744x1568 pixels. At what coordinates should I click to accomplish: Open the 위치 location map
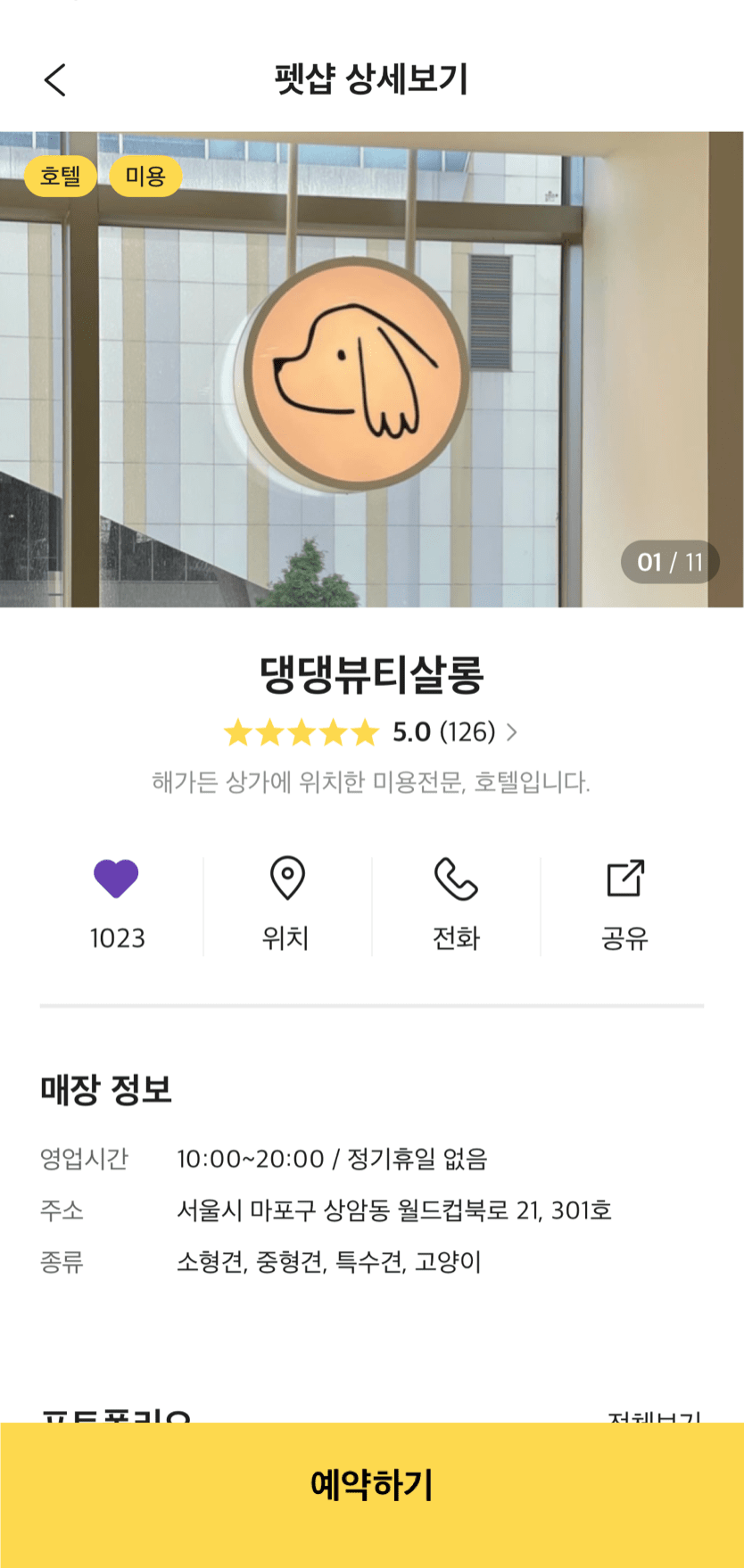click(x=286, y=903)
